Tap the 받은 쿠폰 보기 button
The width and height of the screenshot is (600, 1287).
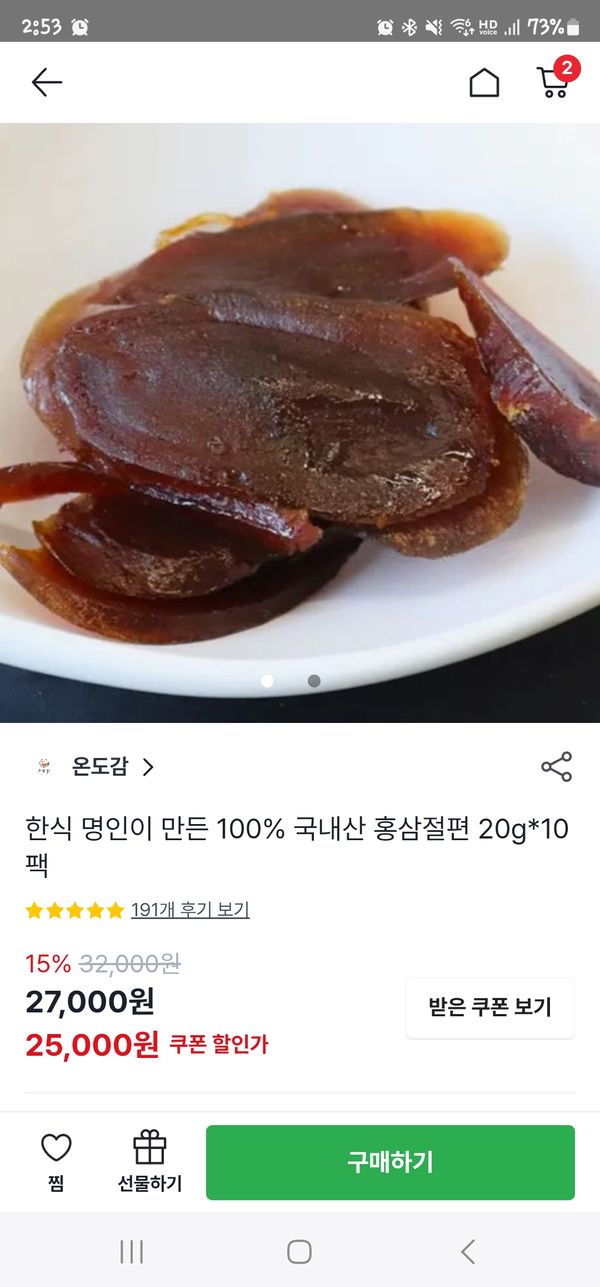490,1008
